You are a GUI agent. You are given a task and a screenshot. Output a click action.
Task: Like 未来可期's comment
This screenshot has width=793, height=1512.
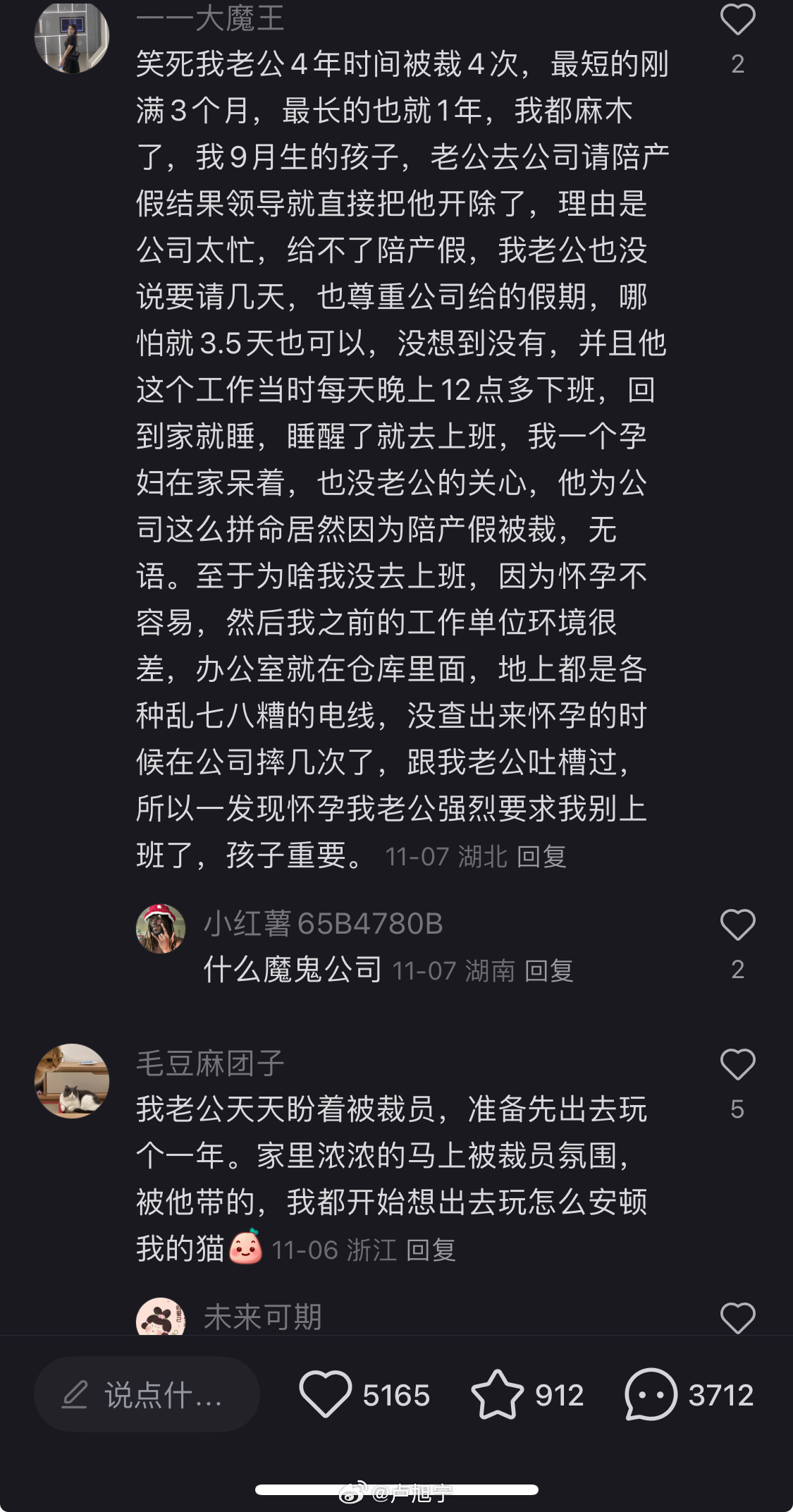coord(737,1317)
